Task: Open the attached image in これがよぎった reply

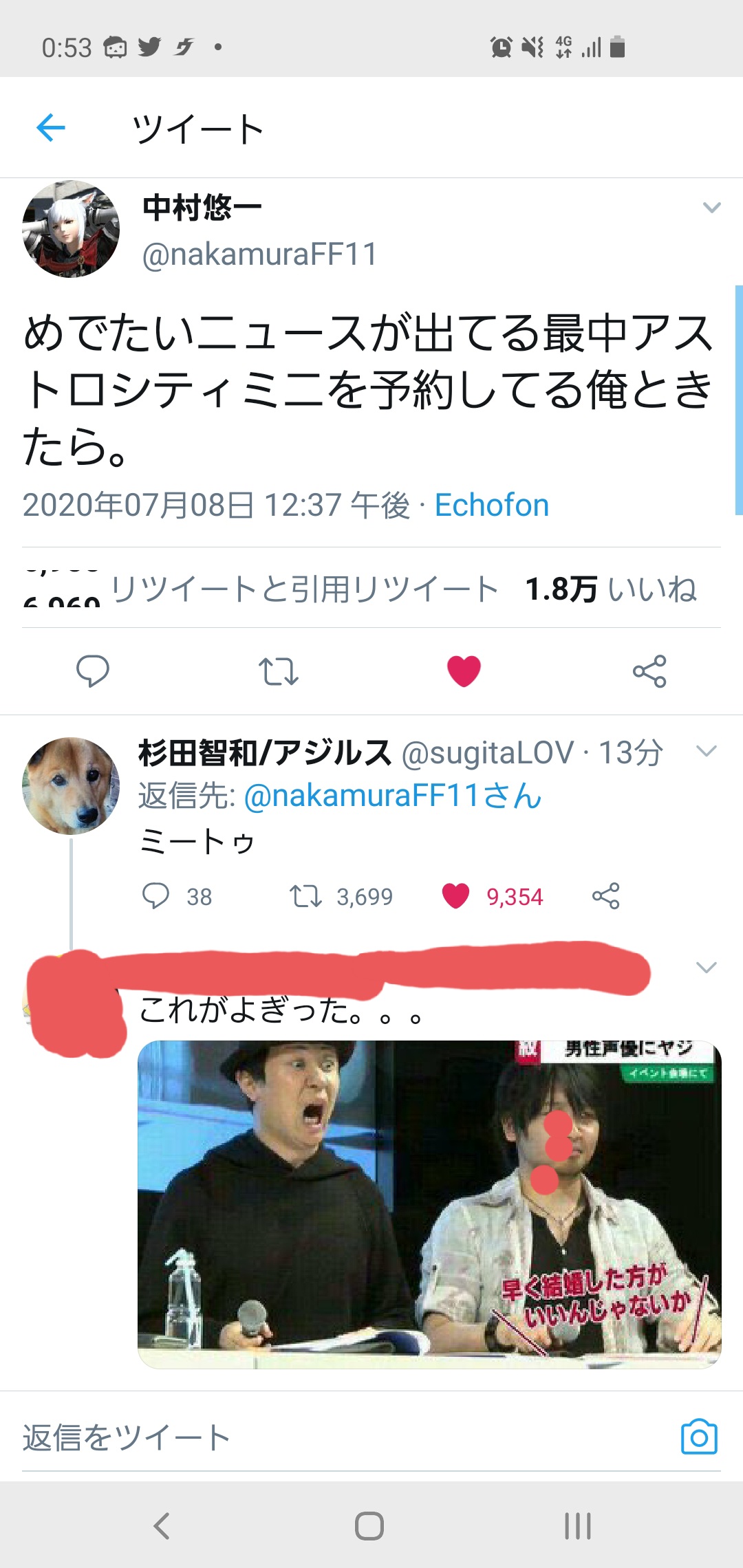Action: point(429,1204)
